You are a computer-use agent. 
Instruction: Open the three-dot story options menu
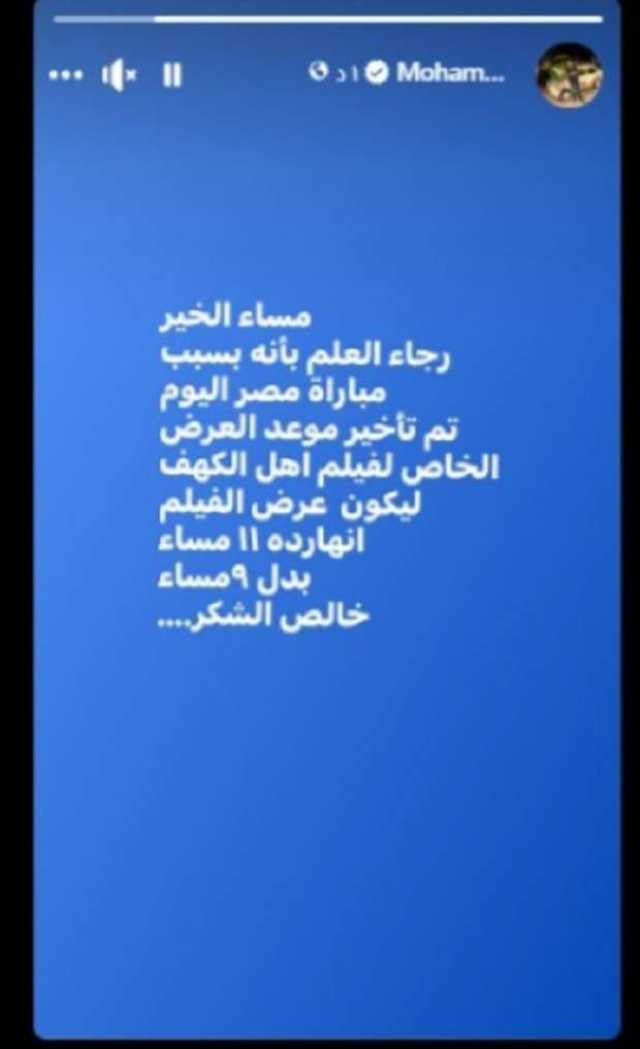pyautogui.click(x=66, y=75)
